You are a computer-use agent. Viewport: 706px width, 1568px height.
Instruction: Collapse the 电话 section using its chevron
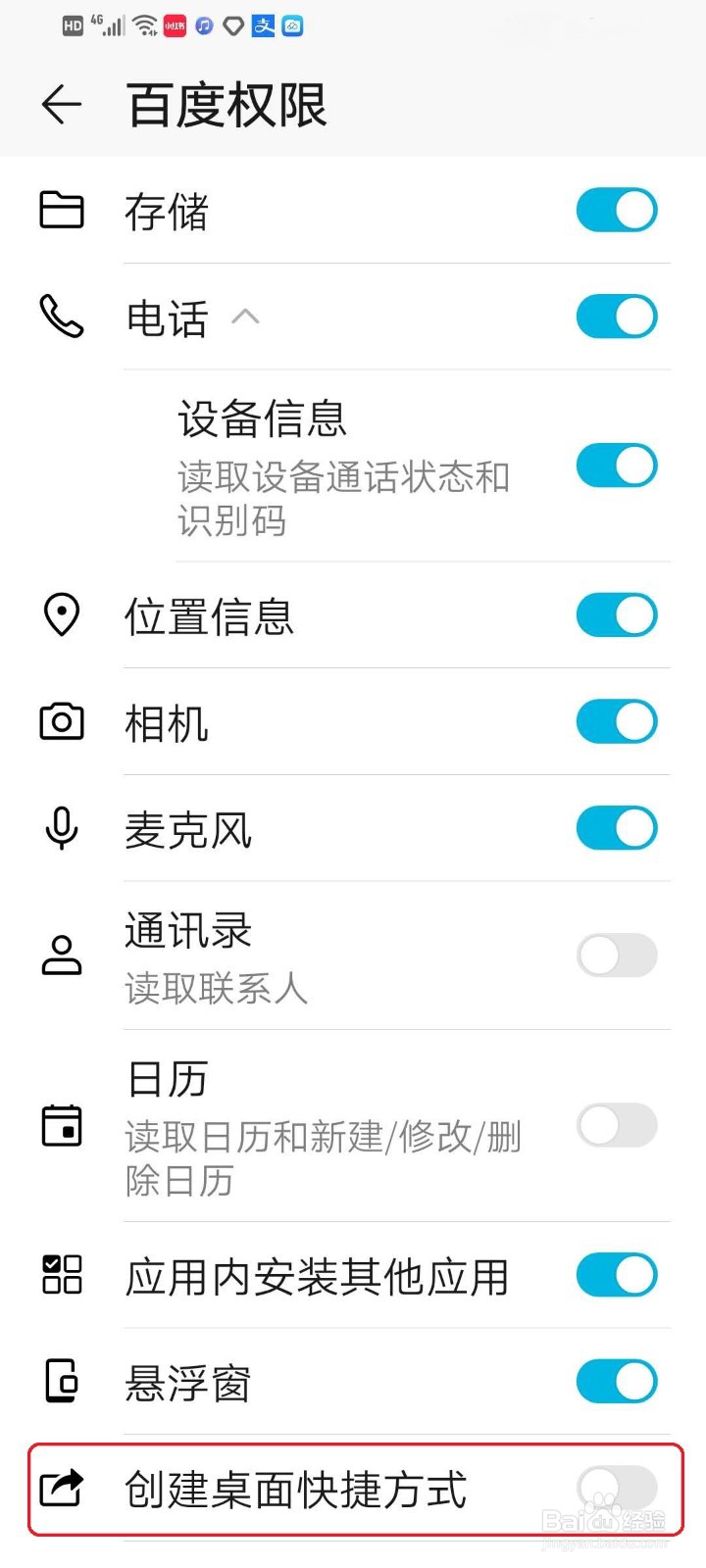pyautogui.click(x=247, y=317)
